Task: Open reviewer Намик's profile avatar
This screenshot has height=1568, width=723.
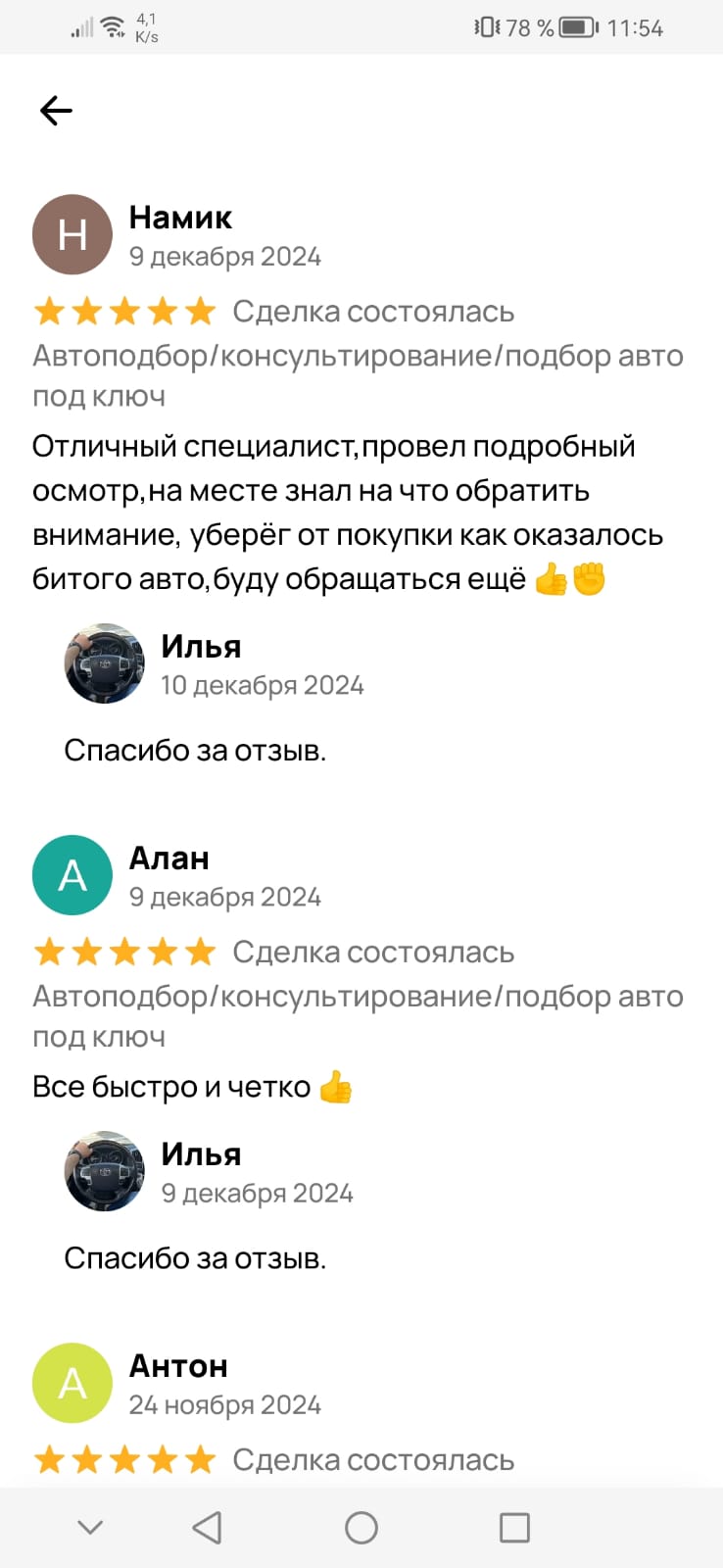Action: tap(72, 234)
